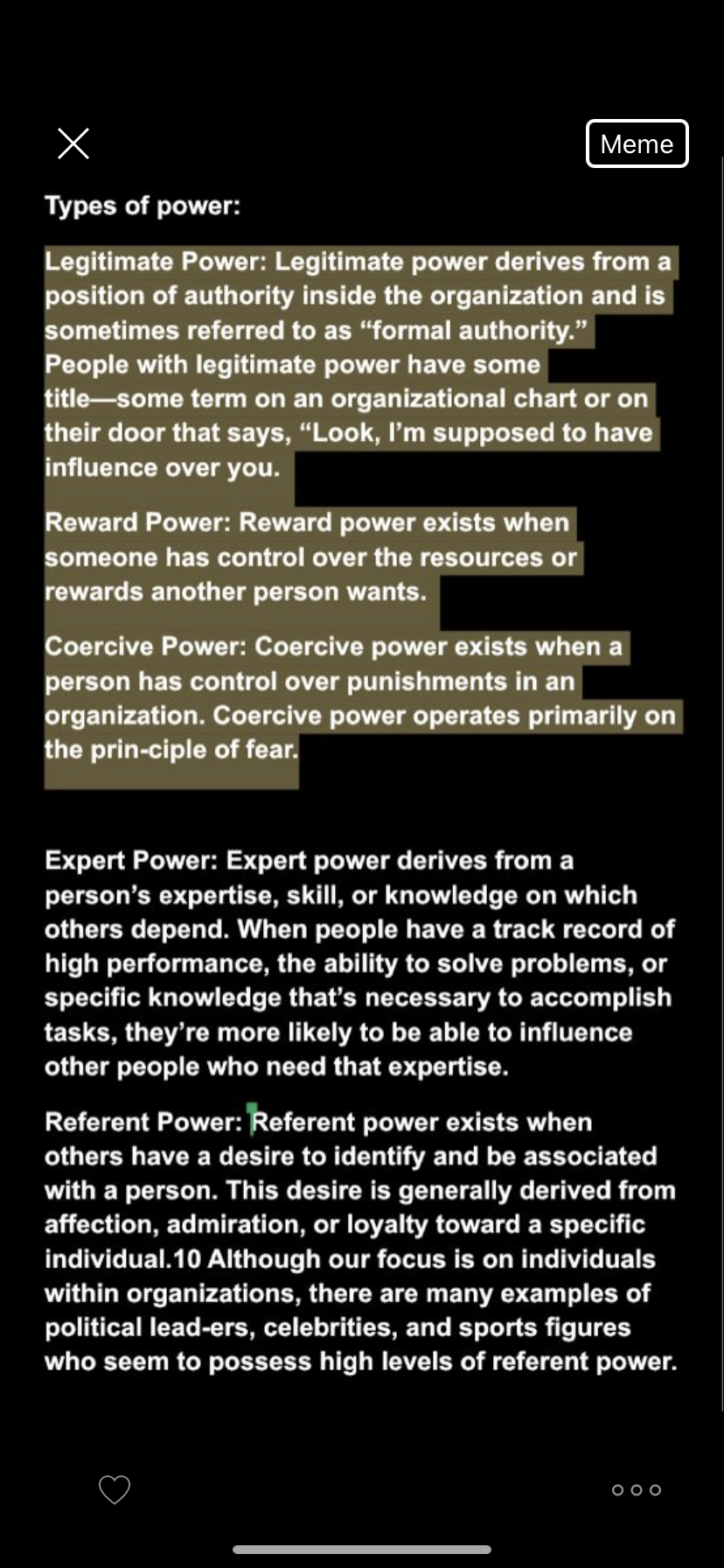Tap the Meme button
The image size is (724, 1568).
point(637,143)
